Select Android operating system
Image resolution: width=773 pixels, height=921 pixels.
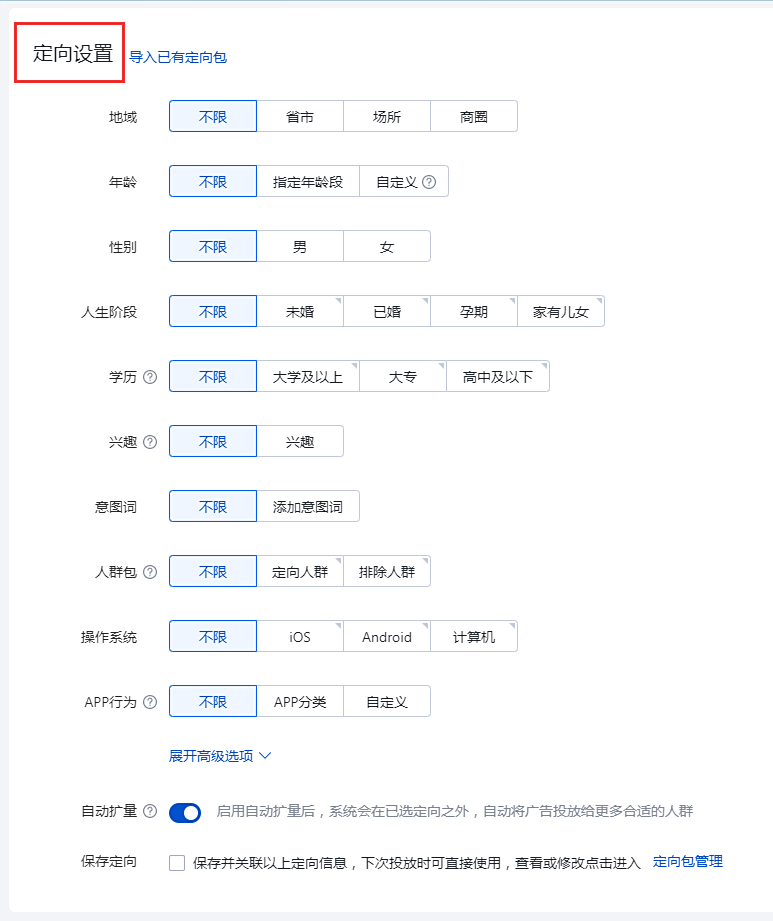click(387, 637)
